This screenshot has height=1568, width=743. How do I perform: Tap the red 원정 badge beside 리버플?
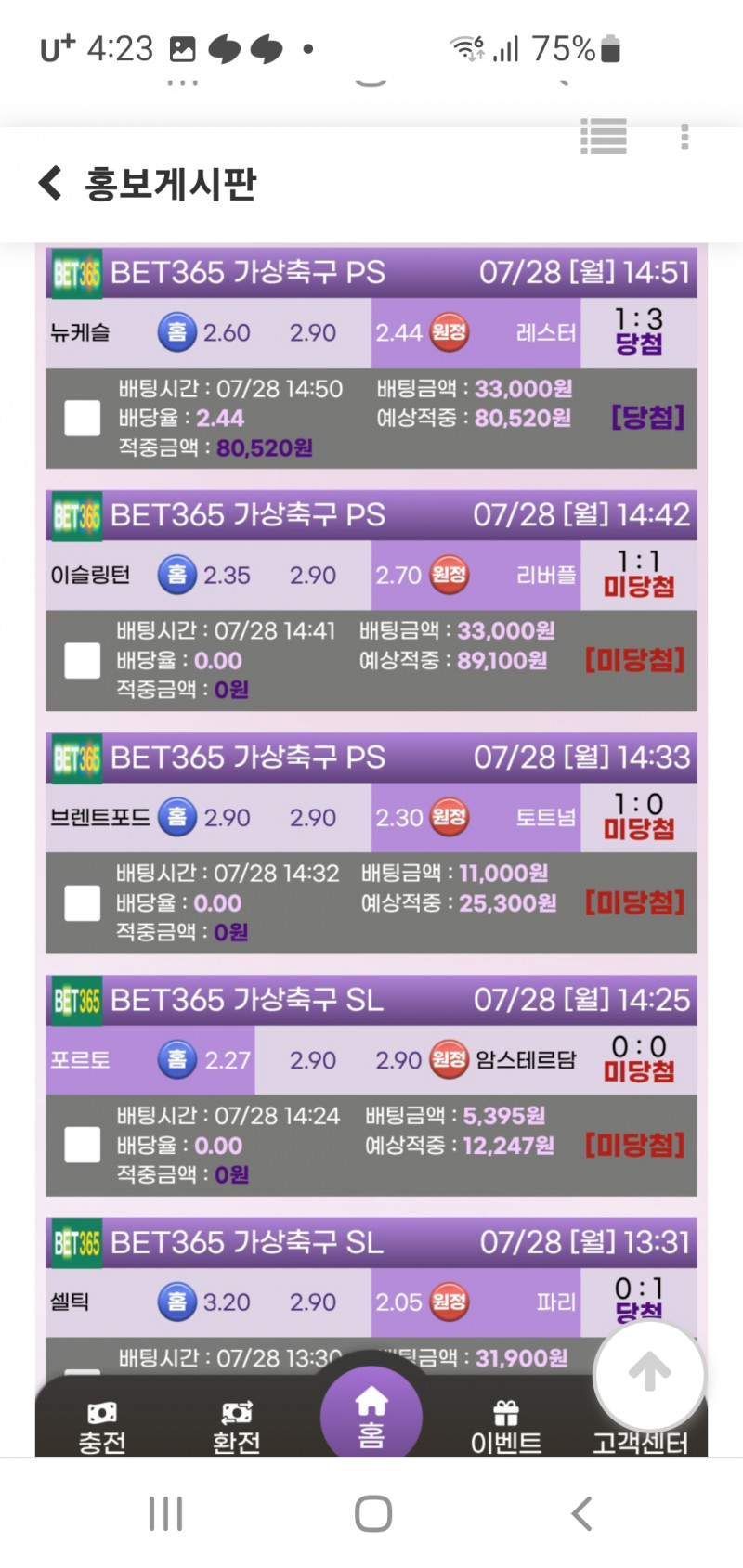(449, 575)
